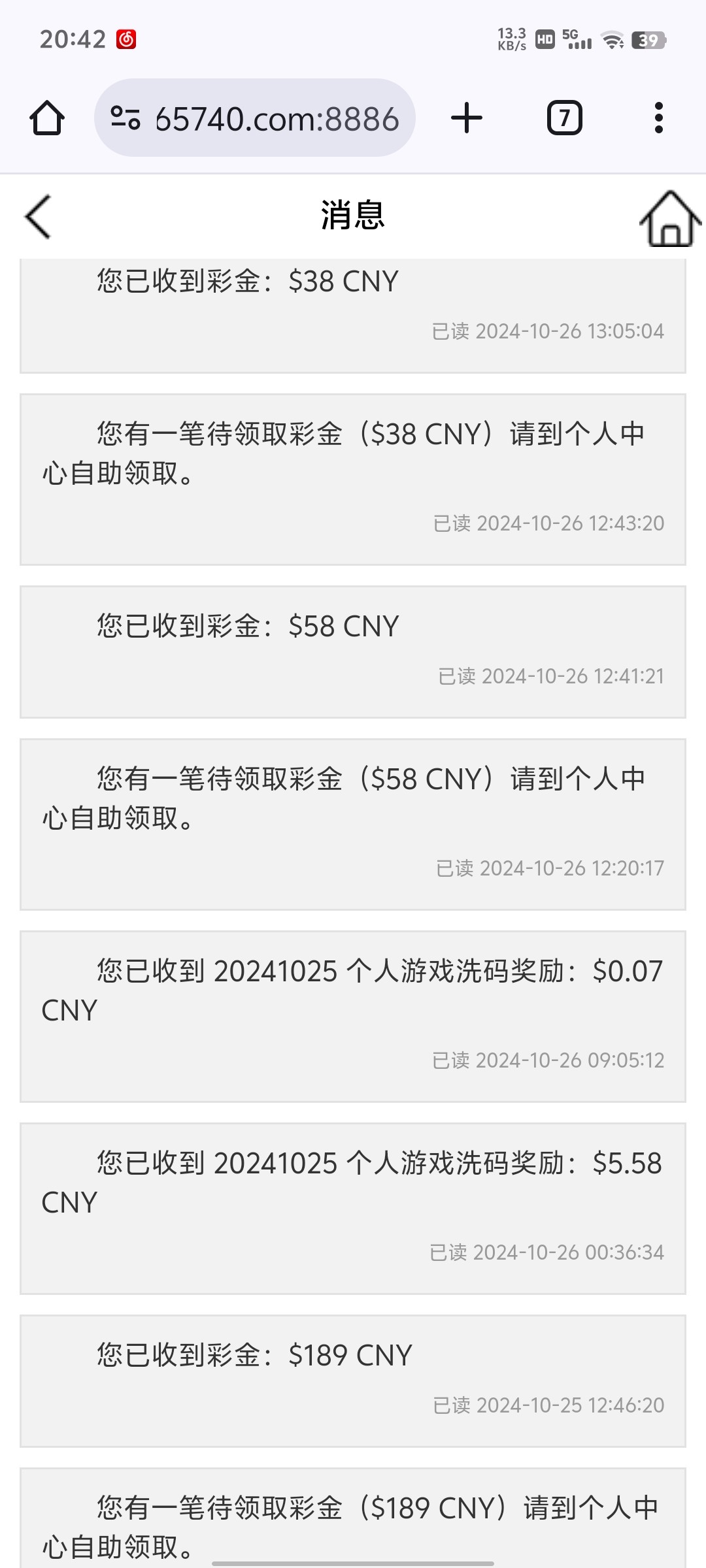Screen dimensions: 706x1568
Task: View site information icon in address bar
Action: (x=126, y=118)
